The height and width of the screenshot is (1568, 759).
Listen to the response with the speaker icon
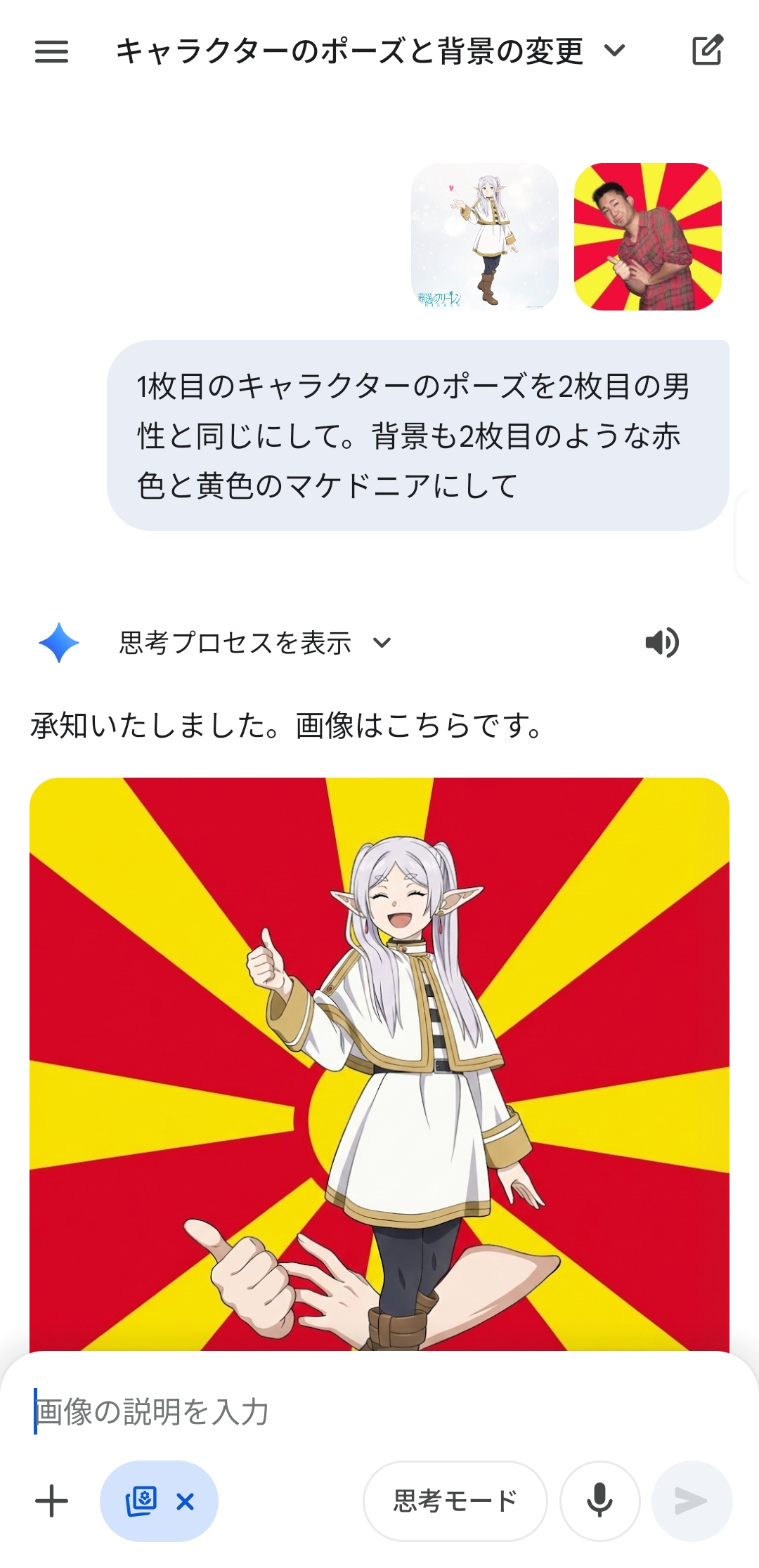pos(661,642)
